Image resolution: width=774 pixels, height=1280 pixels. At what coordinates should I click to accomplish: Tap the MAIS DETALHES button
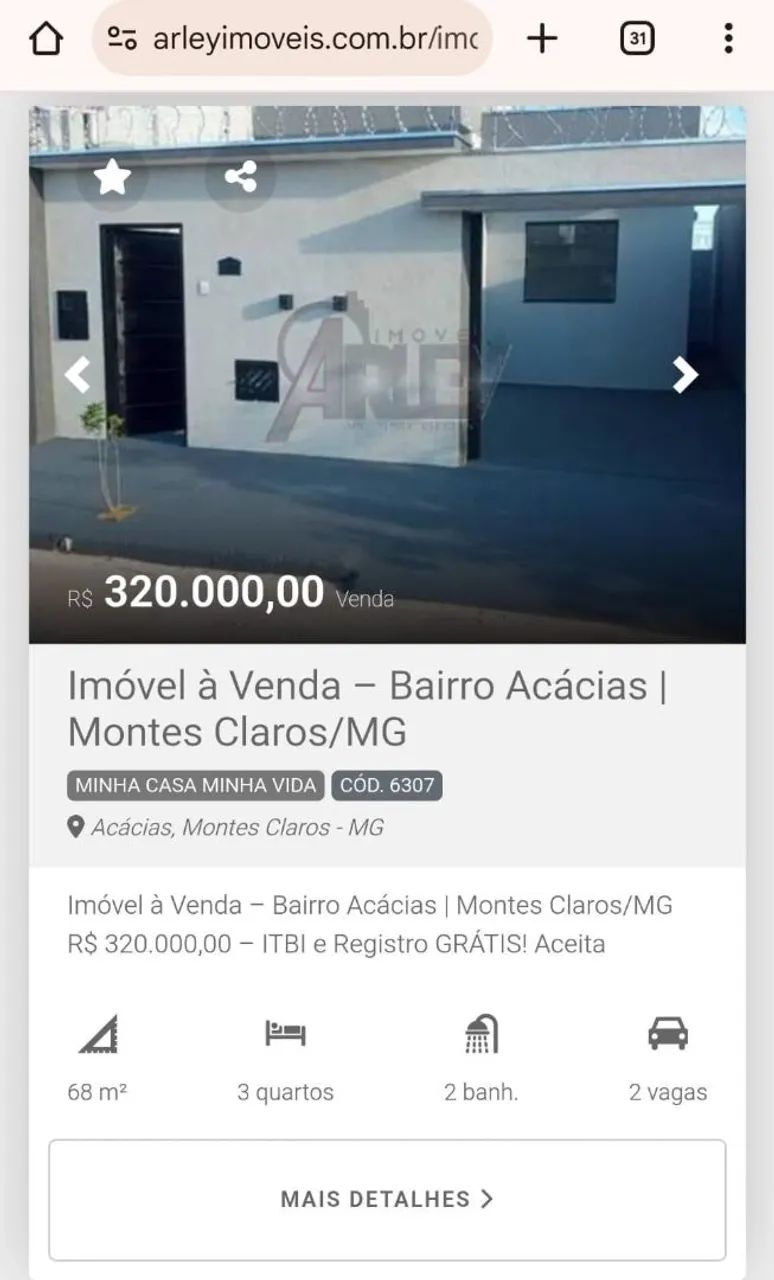(x=387, y=1198)
